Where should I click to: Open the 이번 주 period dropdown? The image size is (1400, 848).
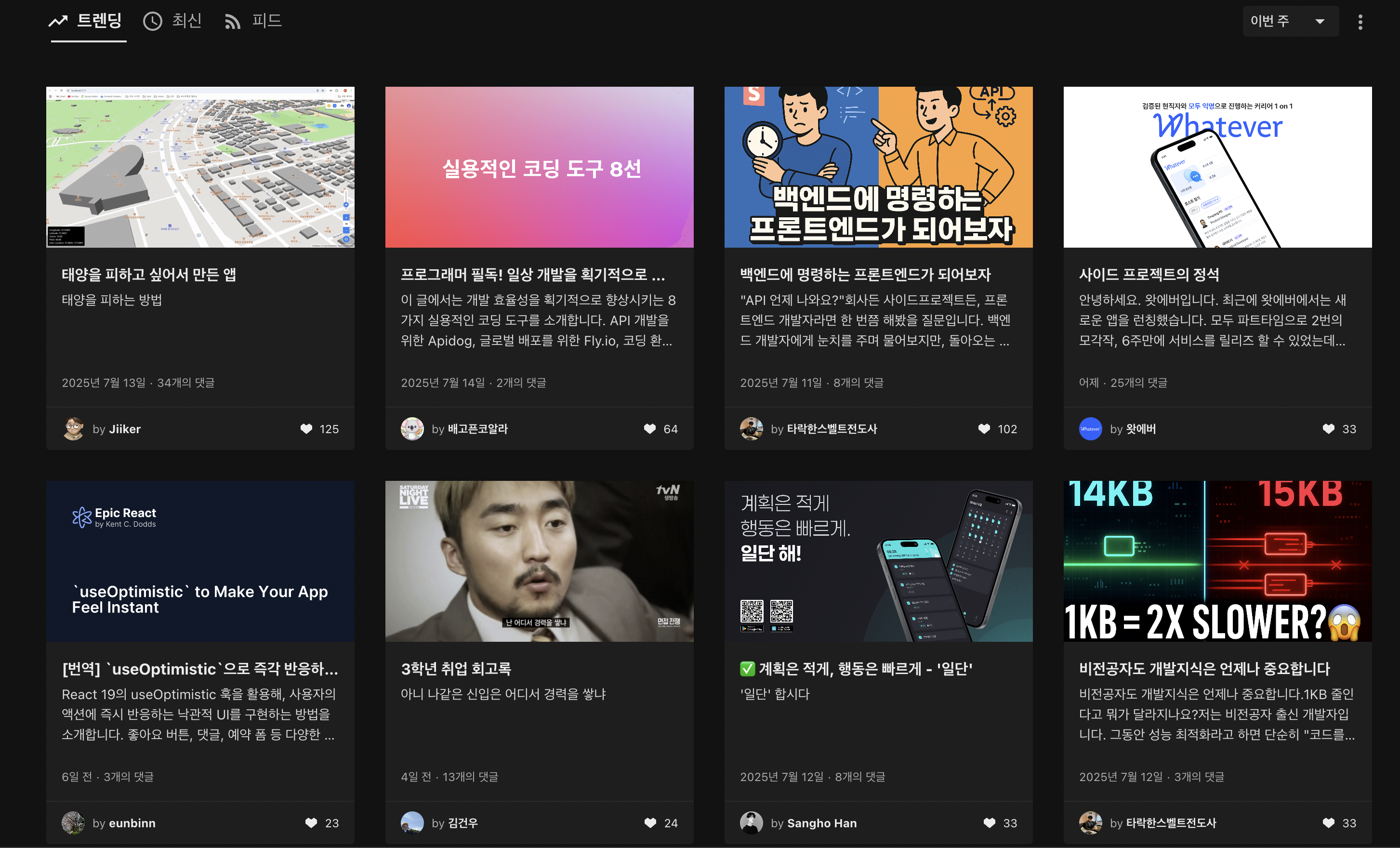tap(1290, 22)
